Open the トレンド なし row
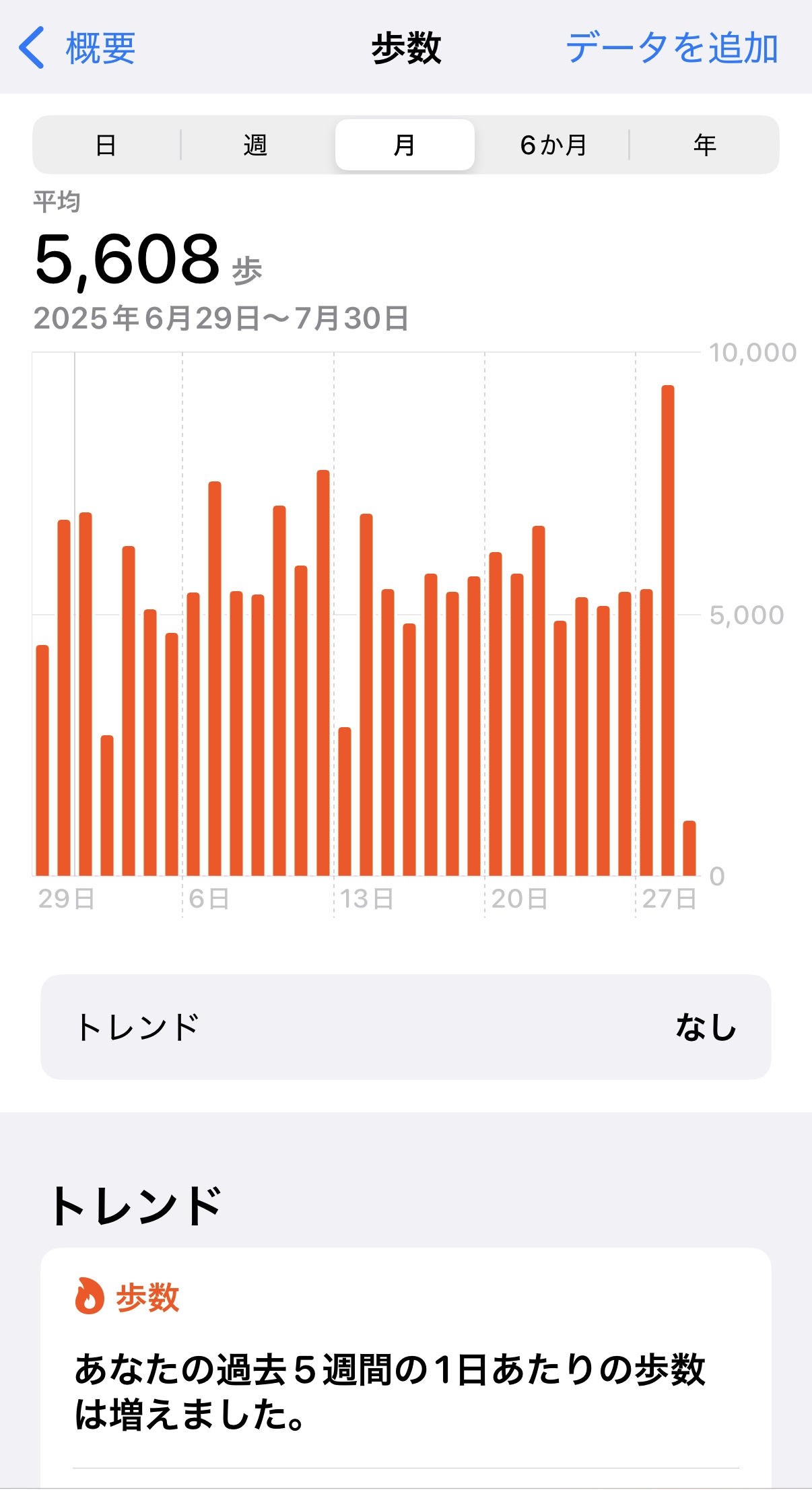The image size is (812, 1490). [x=406, y=1027]
